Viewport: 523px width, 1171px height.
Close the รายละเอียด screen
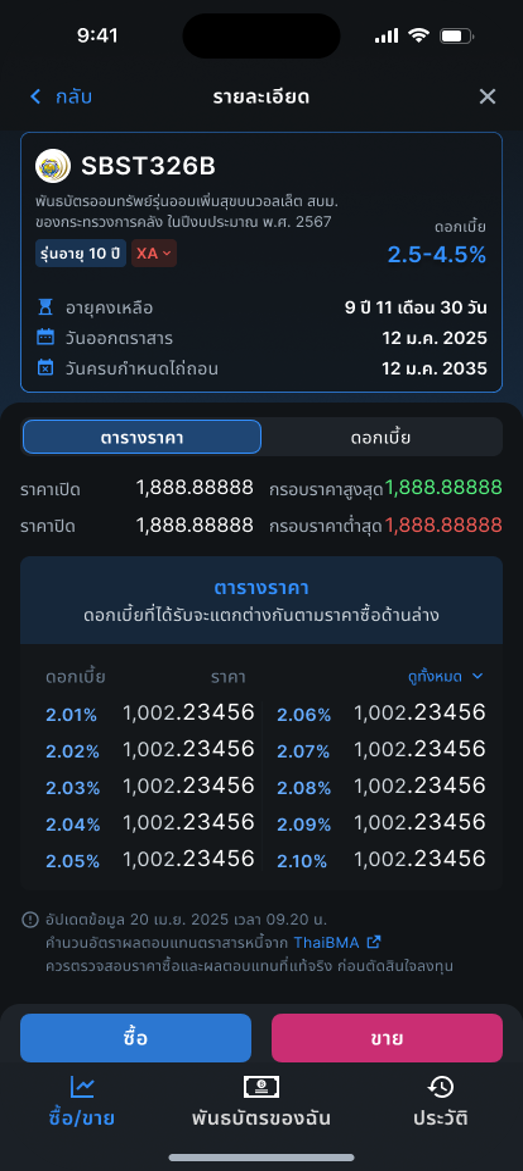coord(487,96)
